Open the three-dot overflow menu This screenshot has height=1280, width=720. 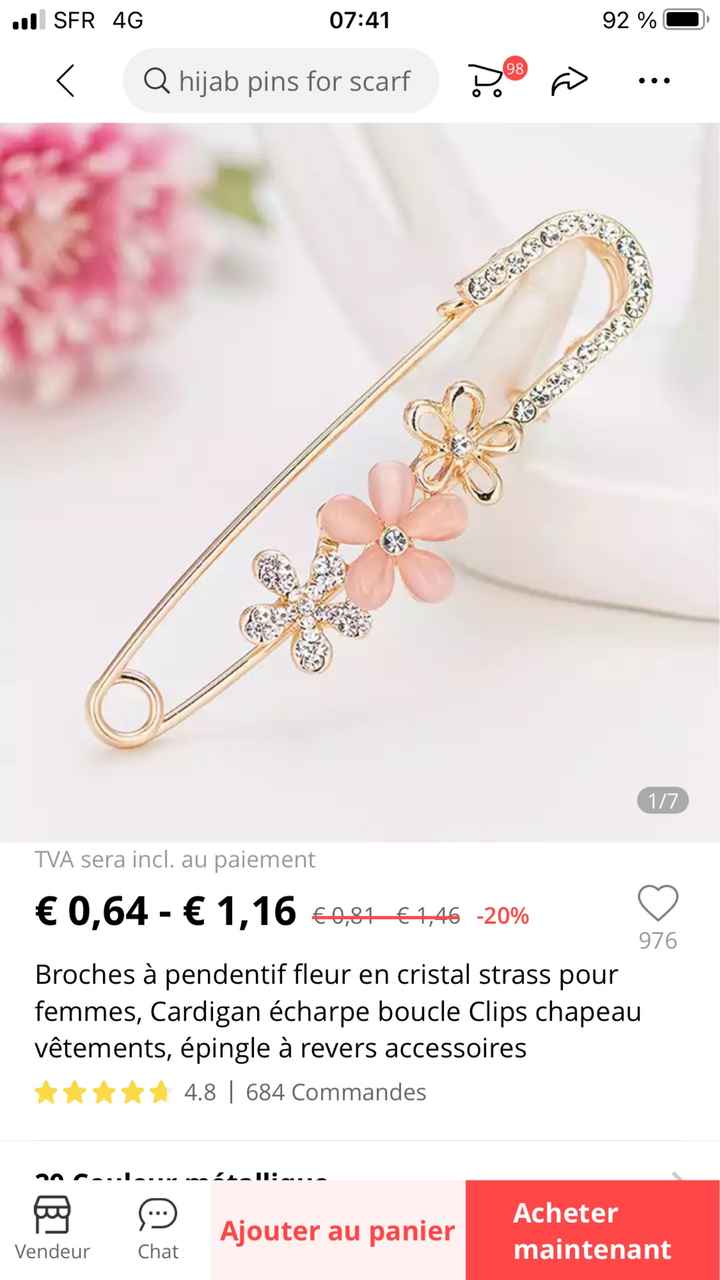tap(654, 81)
